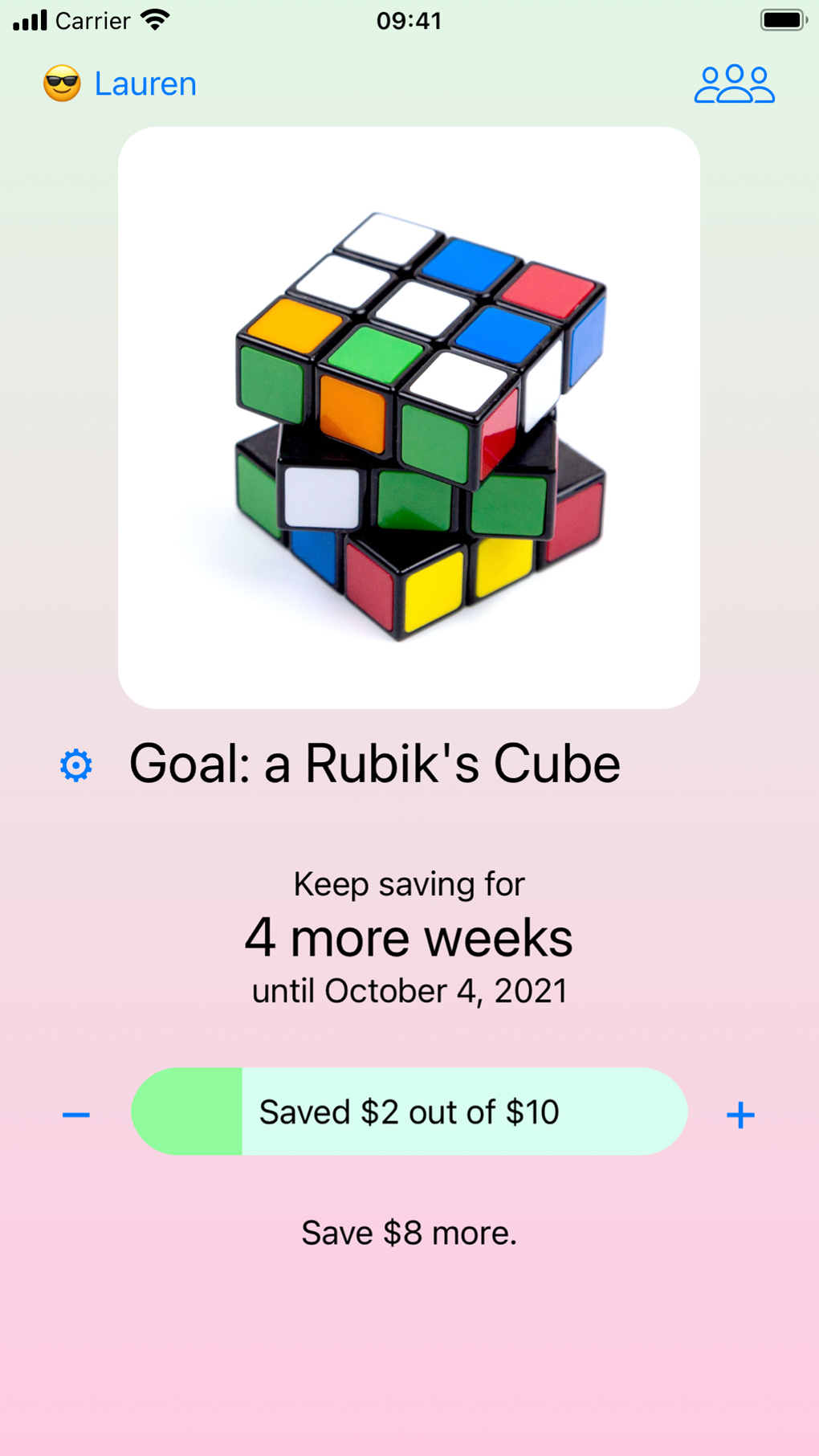Decrease saved amount with minus button
This screenshot has height=1456, width=819.
click(76, 1115)
